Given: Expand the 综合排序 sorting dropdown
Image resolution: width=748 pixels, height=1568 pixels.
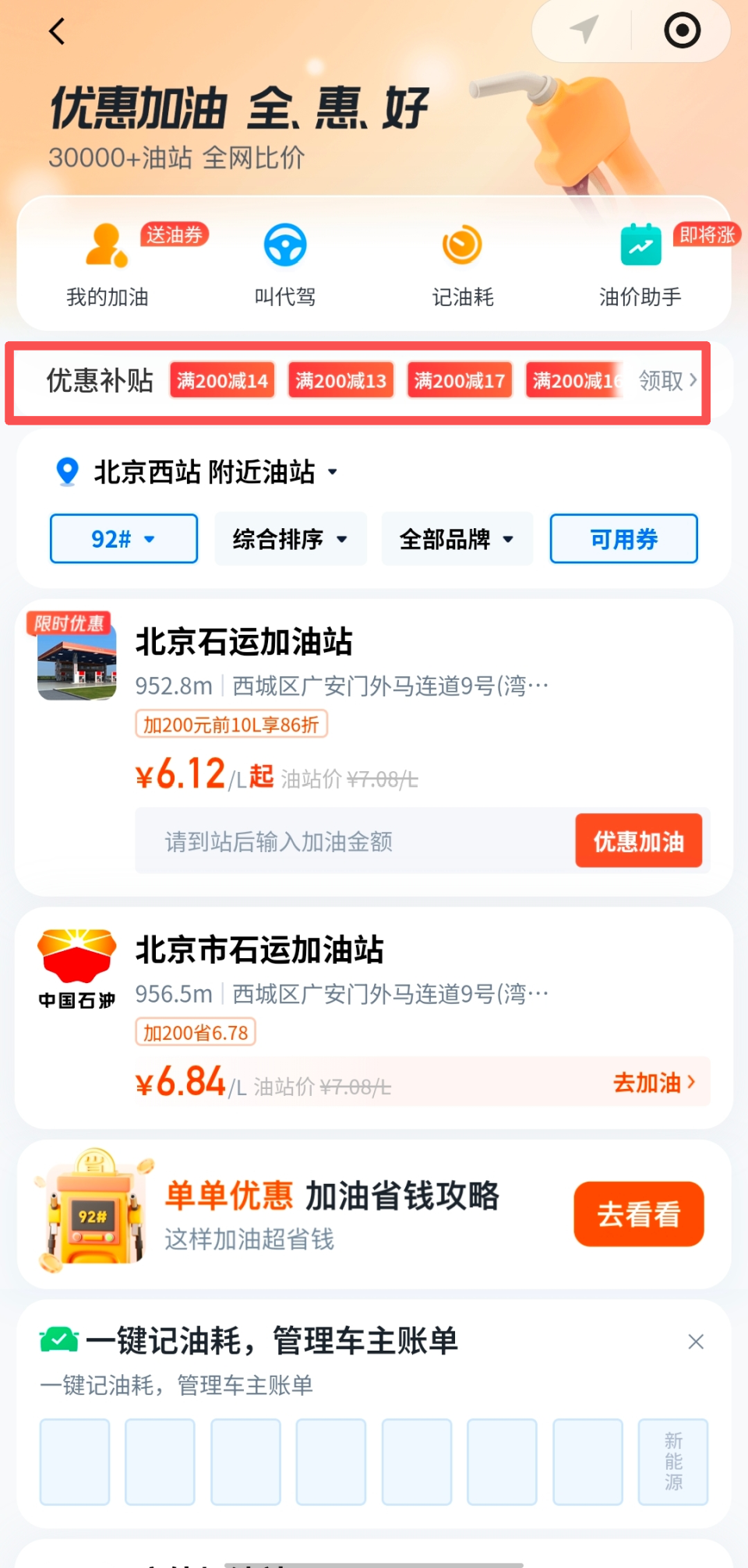Looking at the screenshot, I should (x=290, y=538).
